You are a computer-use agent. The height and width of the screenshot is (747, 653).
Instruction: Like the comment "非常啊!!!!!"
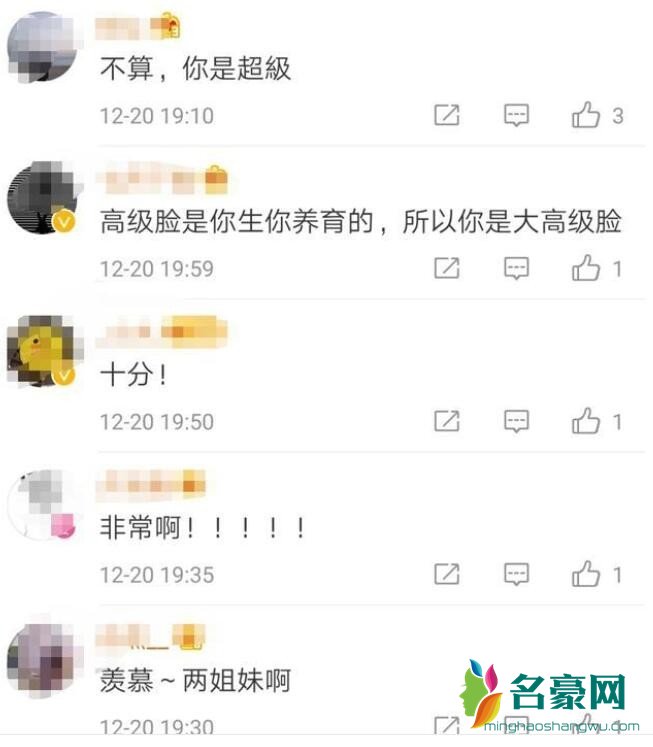tap(586, 574)
